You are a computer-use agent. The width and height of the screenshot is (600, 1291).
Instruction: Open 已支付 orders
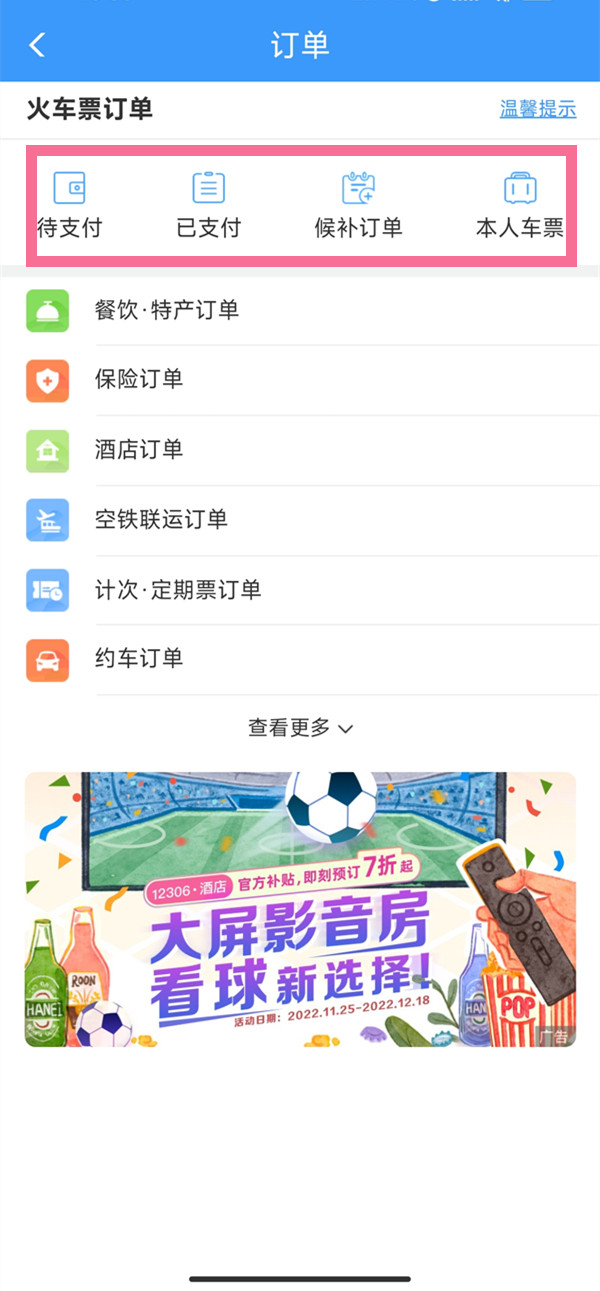tap(208, 207)
